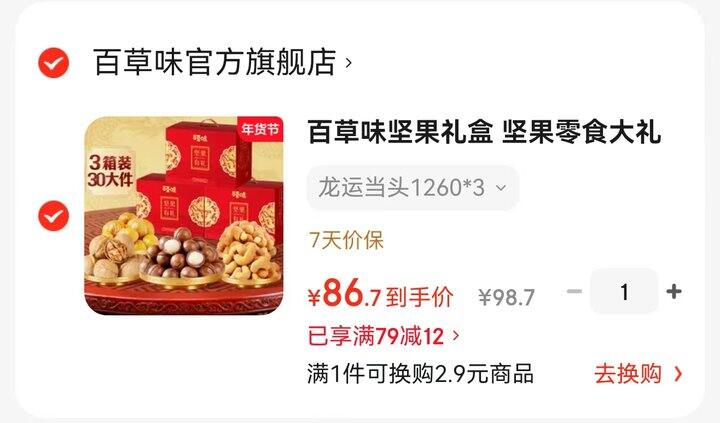Deselect the 百草味坚果礼盒 item checkbox

click(53, 215)
